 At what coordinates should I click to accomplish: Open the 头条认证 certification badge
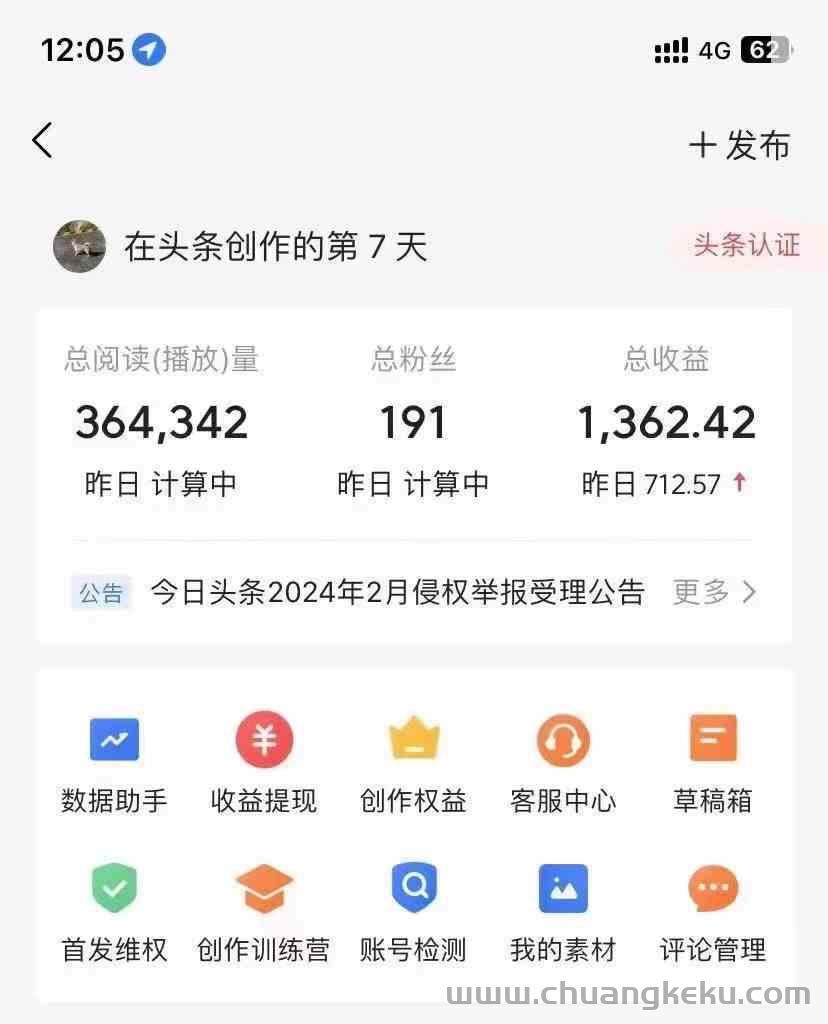pyautogui.click(x=747, y=245)
